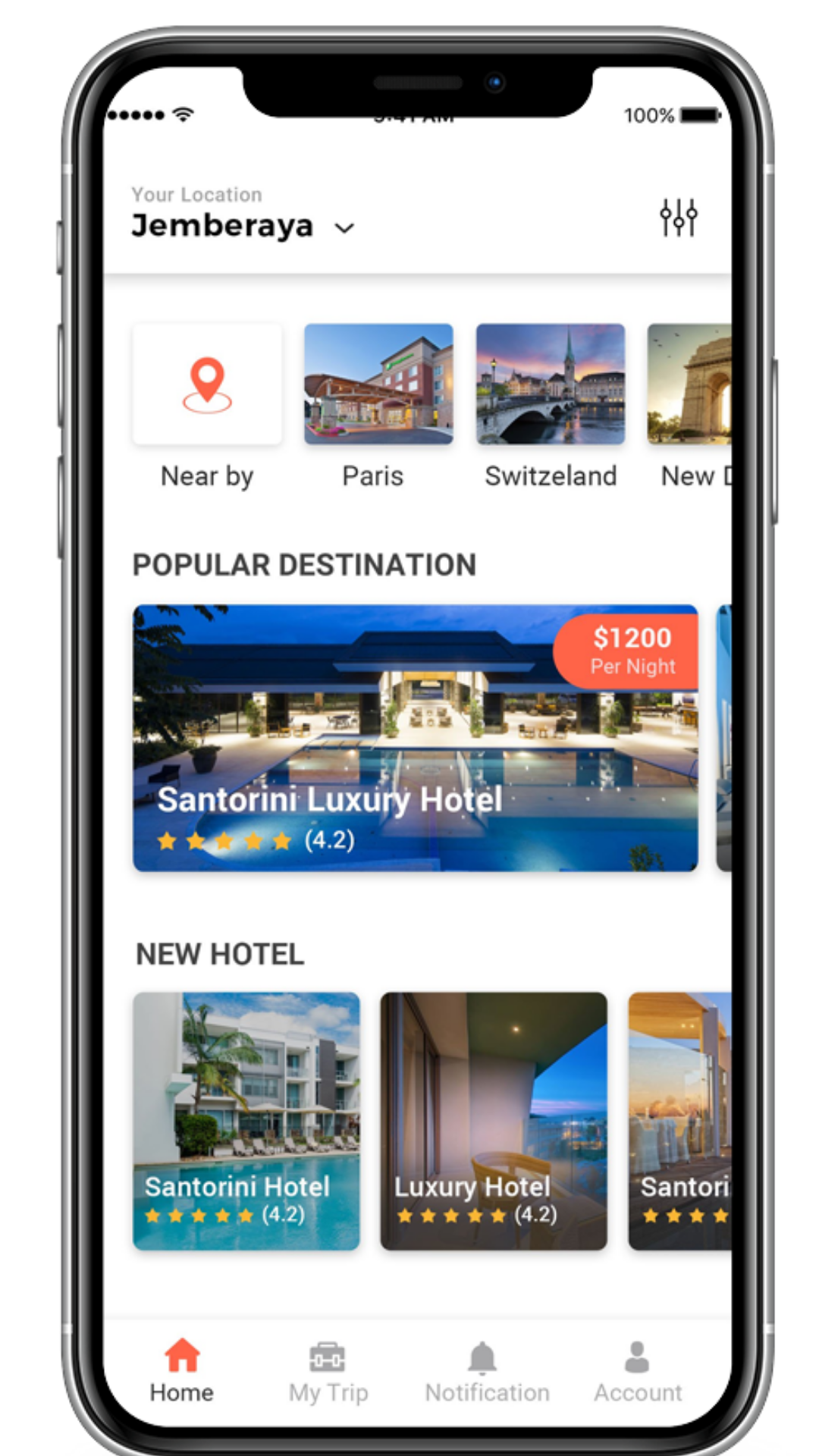
Task: Open the Luxury Hotel card
Action: pos(494,1121)
